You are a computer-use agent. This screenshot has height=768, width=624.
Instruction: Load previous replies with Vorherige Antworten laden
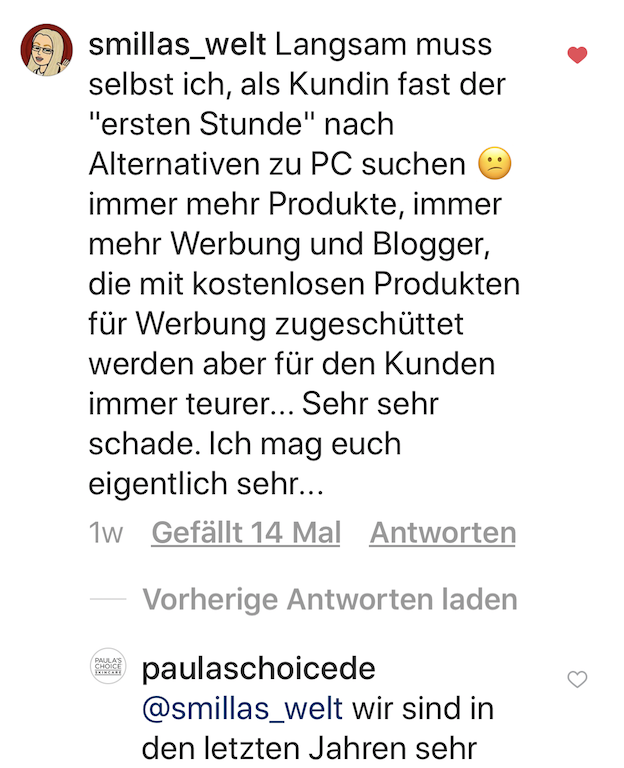pos(330,599)
